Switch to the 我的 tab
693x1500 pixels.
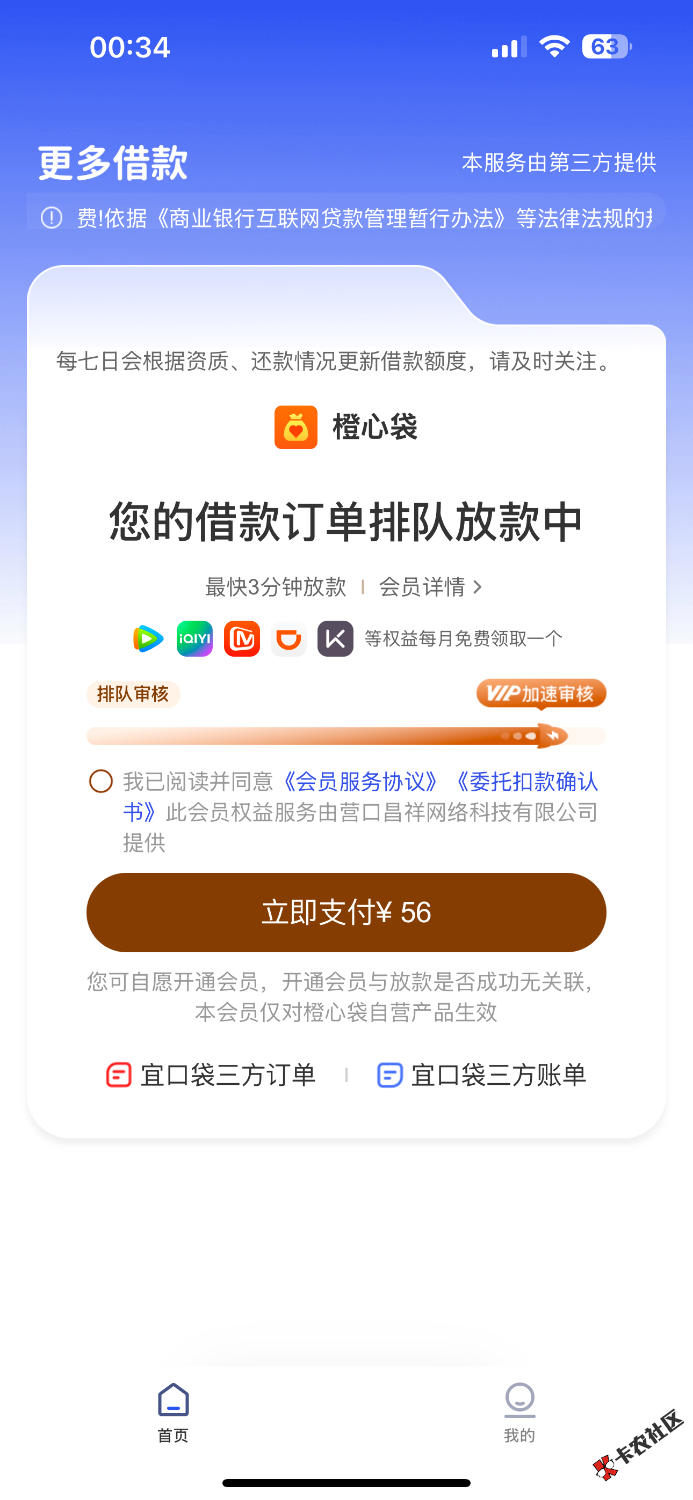pyautogui.click(x=519, y=1412)
